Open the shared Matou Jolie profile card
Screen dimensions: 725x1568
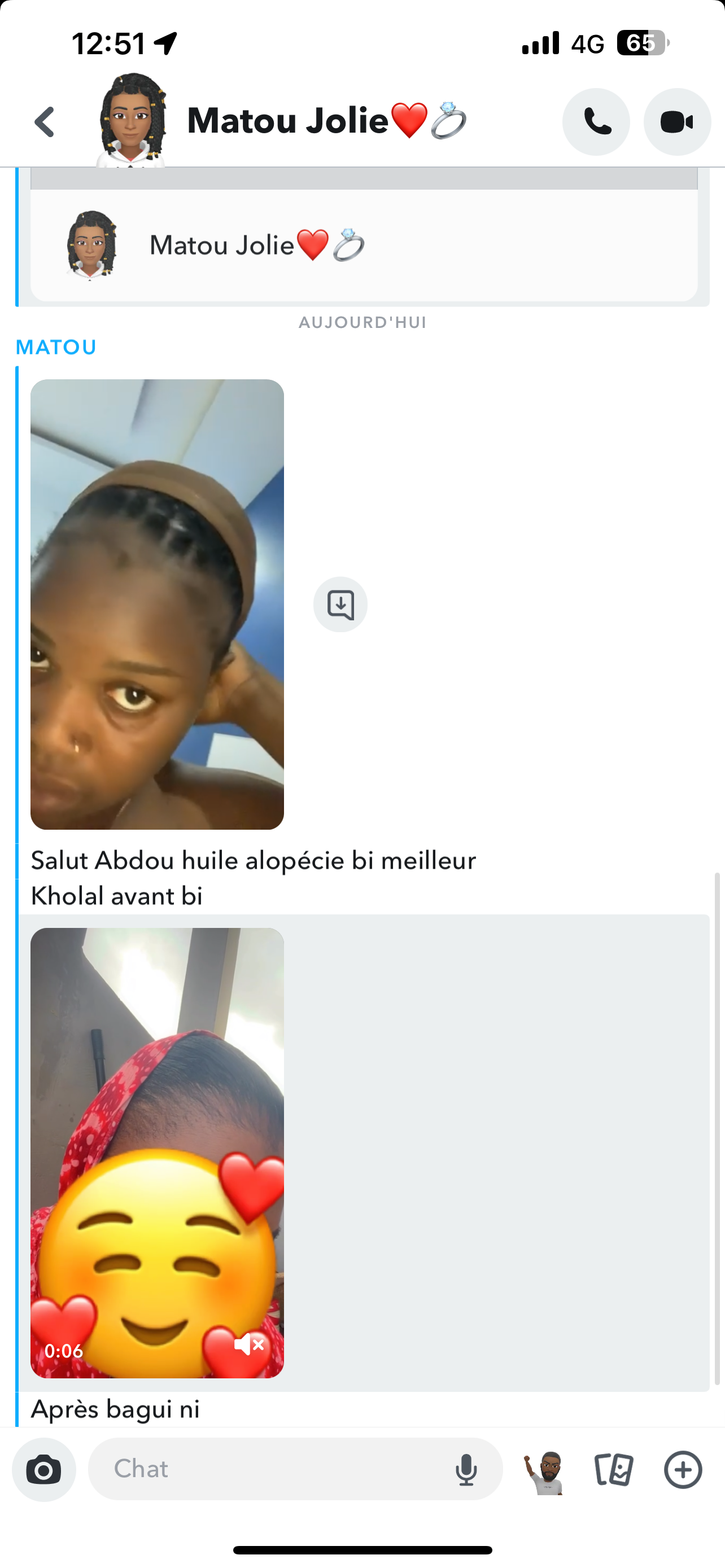coord(364,245)
